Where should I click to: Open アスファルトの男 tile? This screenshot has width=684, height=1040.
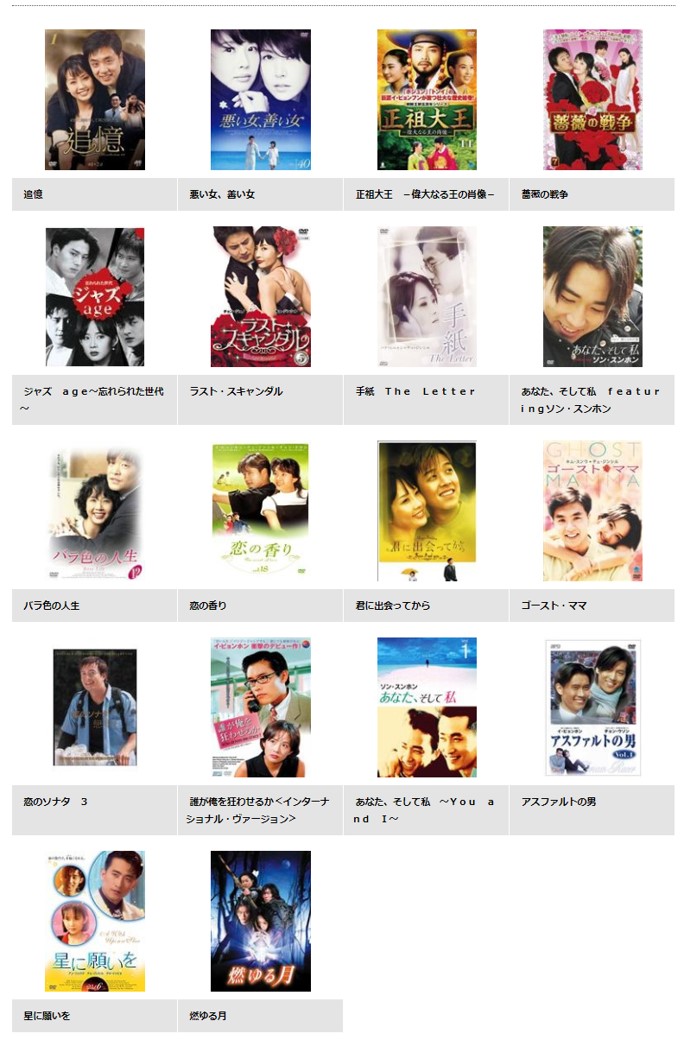592,707
